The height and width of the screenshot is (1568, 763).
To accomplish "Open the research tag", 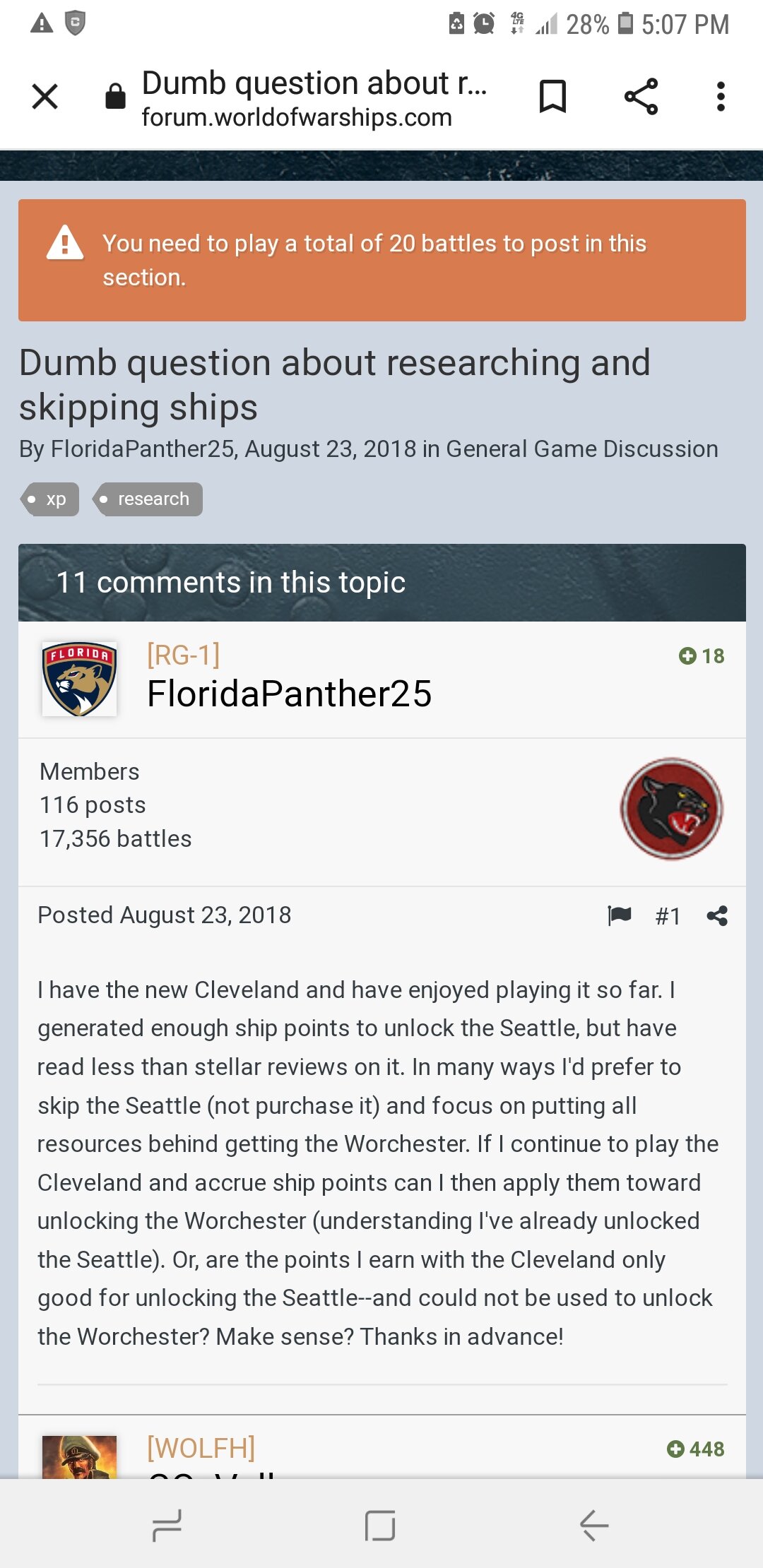I will coord(148,499).
